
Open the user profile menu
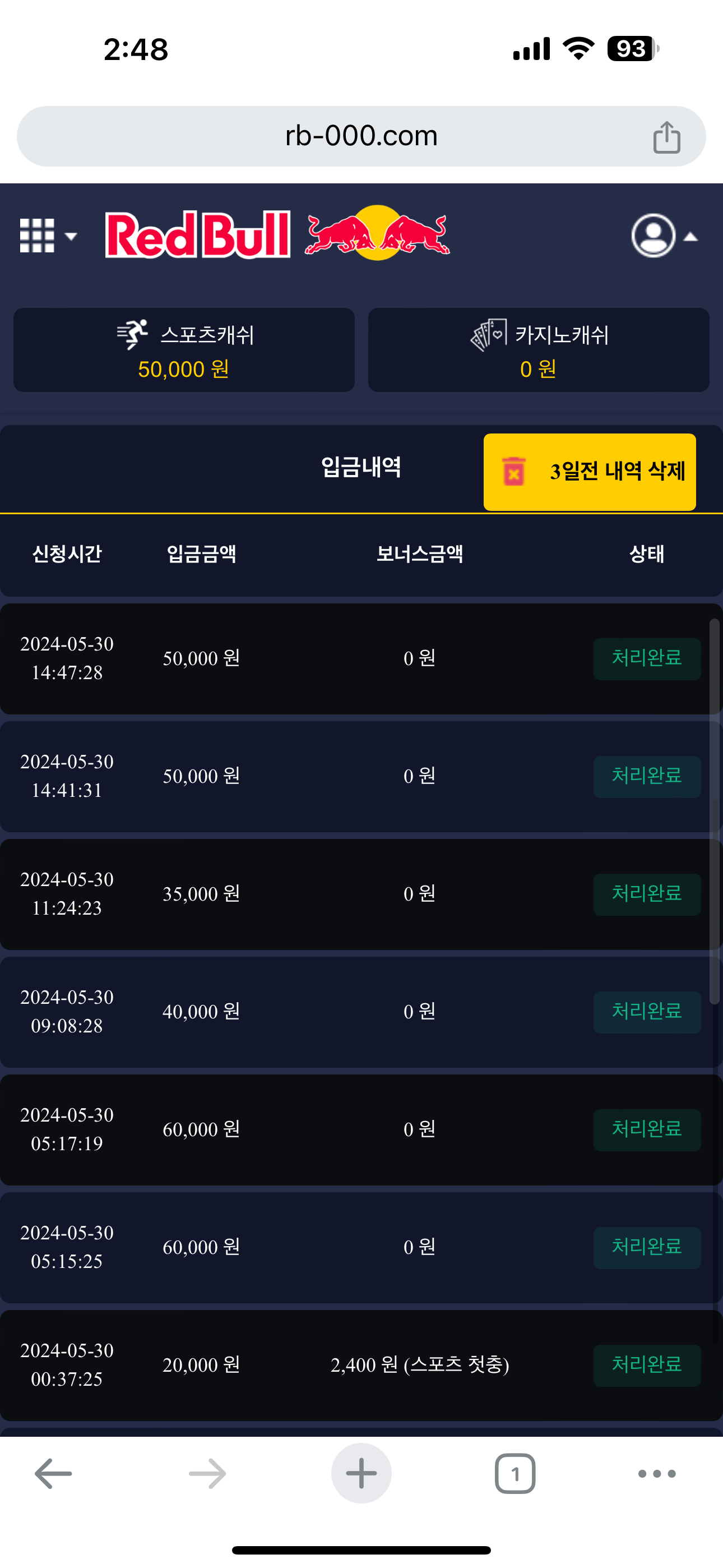point(662,236)
